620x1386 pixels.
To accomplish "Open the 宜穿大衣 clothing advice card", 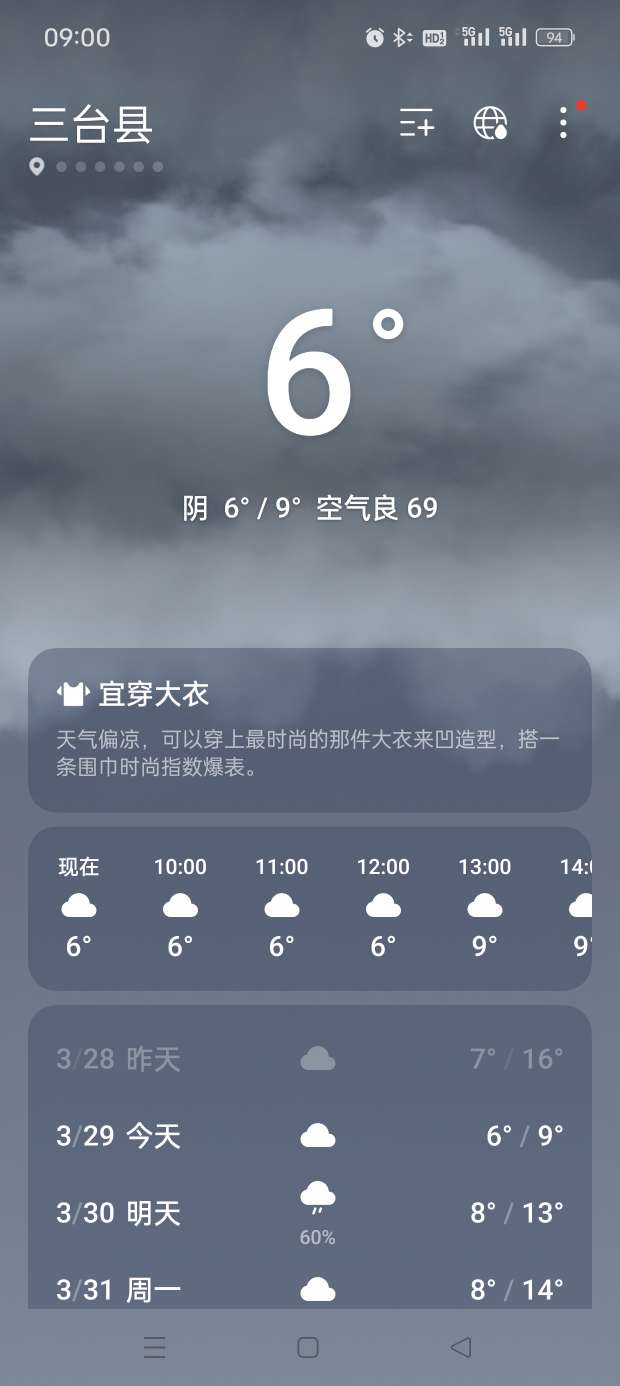I will pos(310,729).
